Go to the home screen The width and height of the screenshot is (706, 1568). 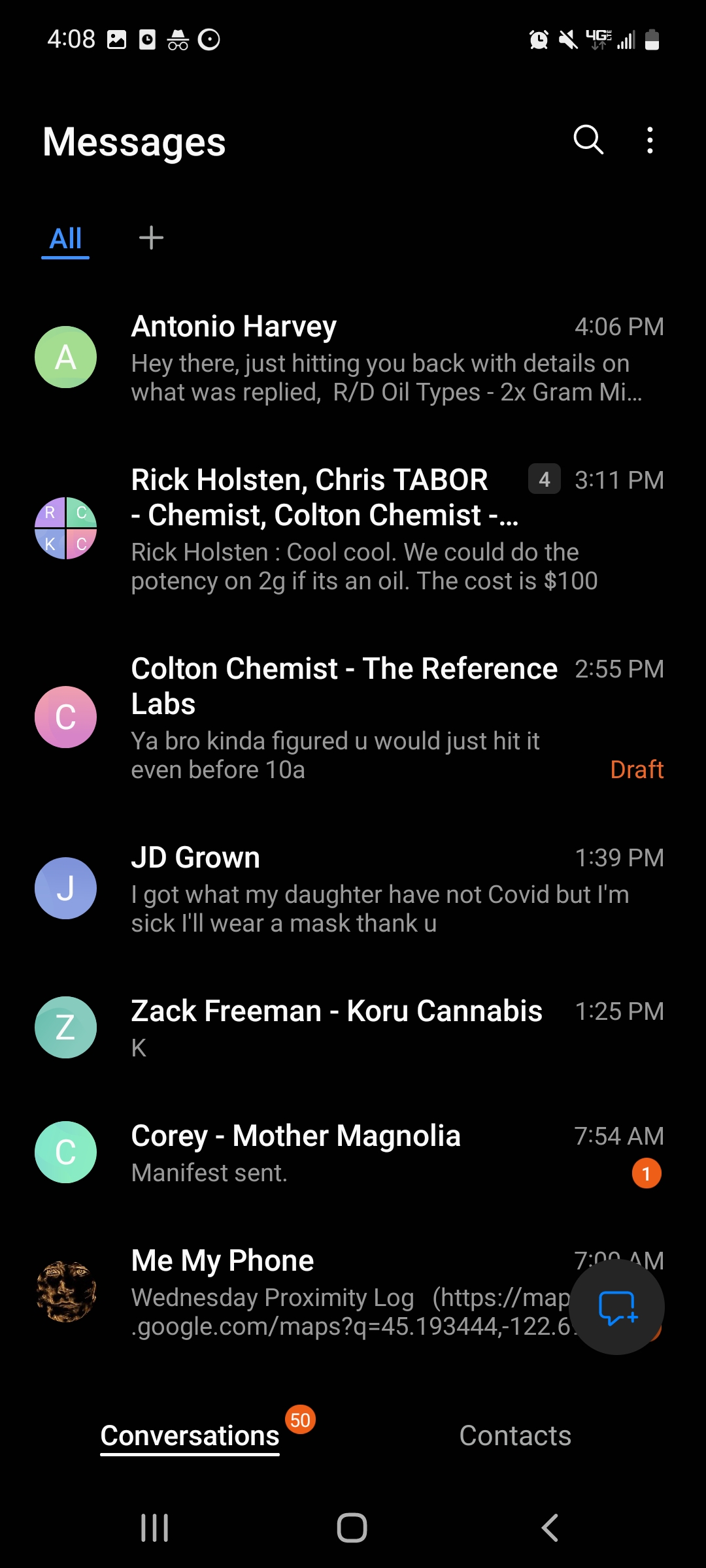(352, 1527)
